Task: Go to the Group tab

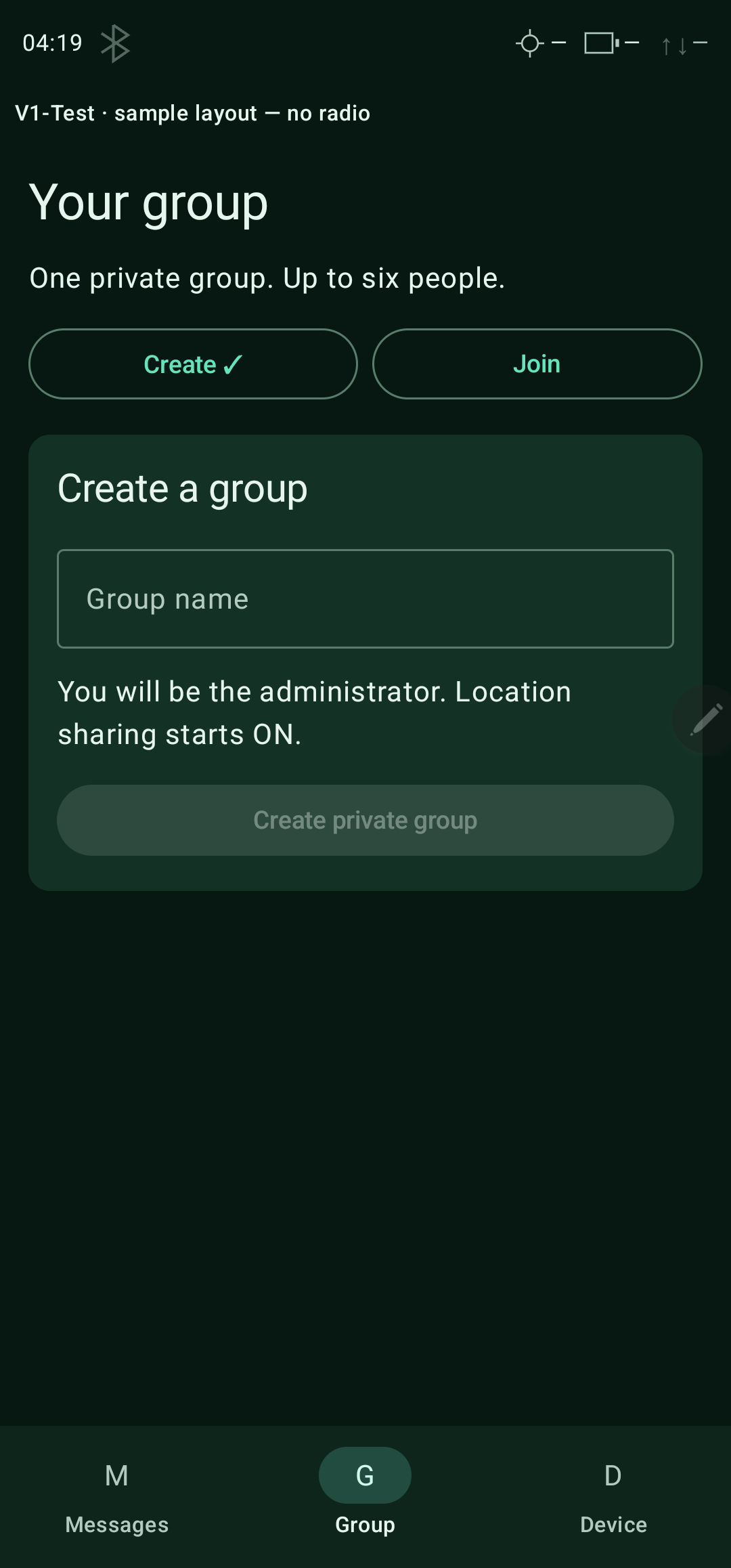Action: coord(365,1497)
